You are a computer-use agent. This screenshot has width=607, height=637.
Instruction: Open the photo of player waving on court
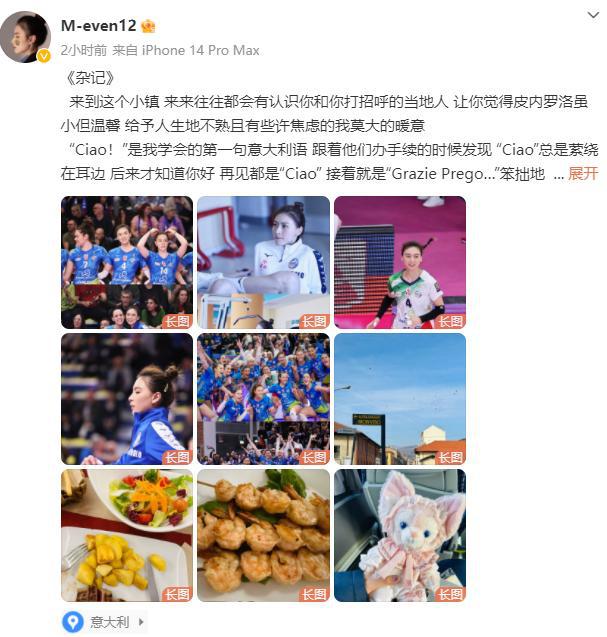click(x=399, y=262)
